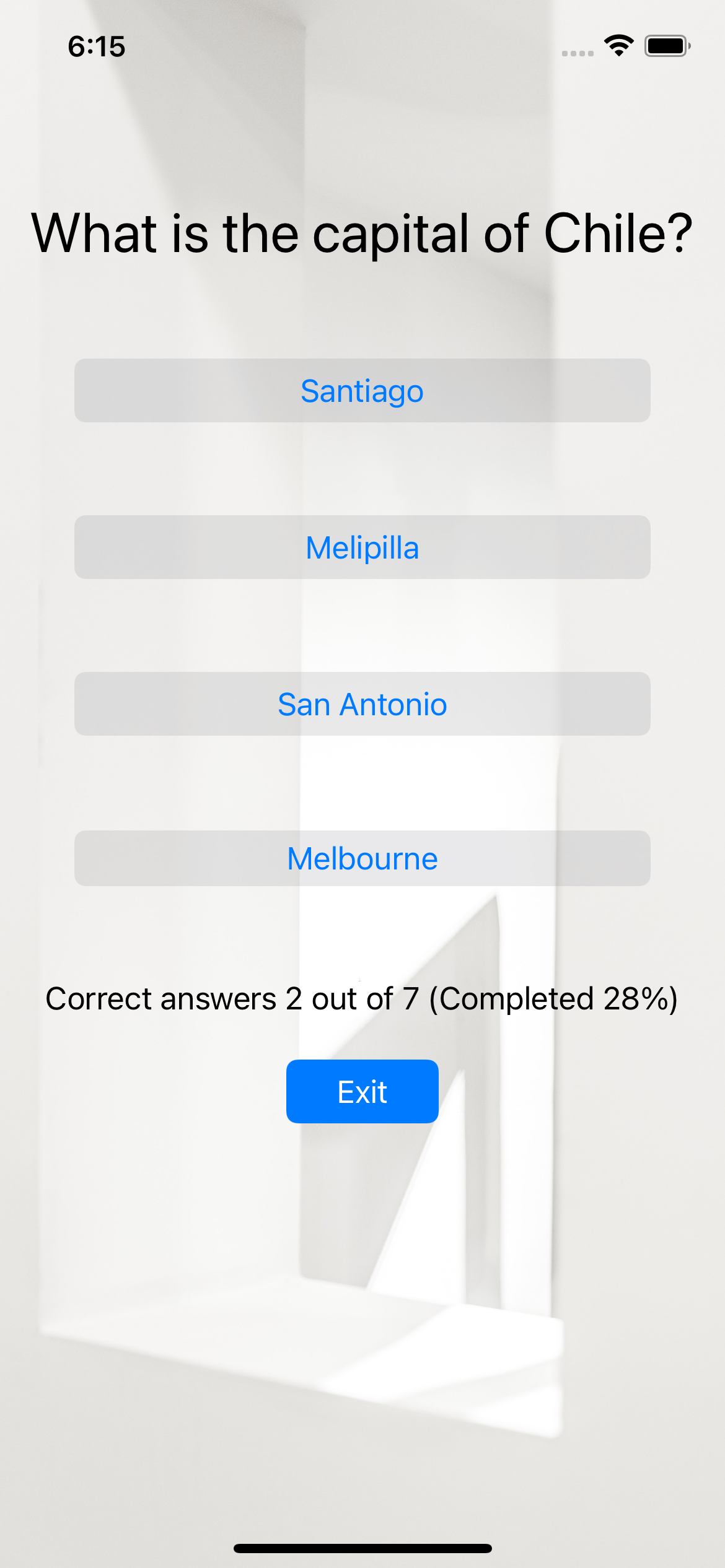Screen dimensions: 725x1568
Task: Tap the Australian city answer choice
Action: tap(362, 858)
